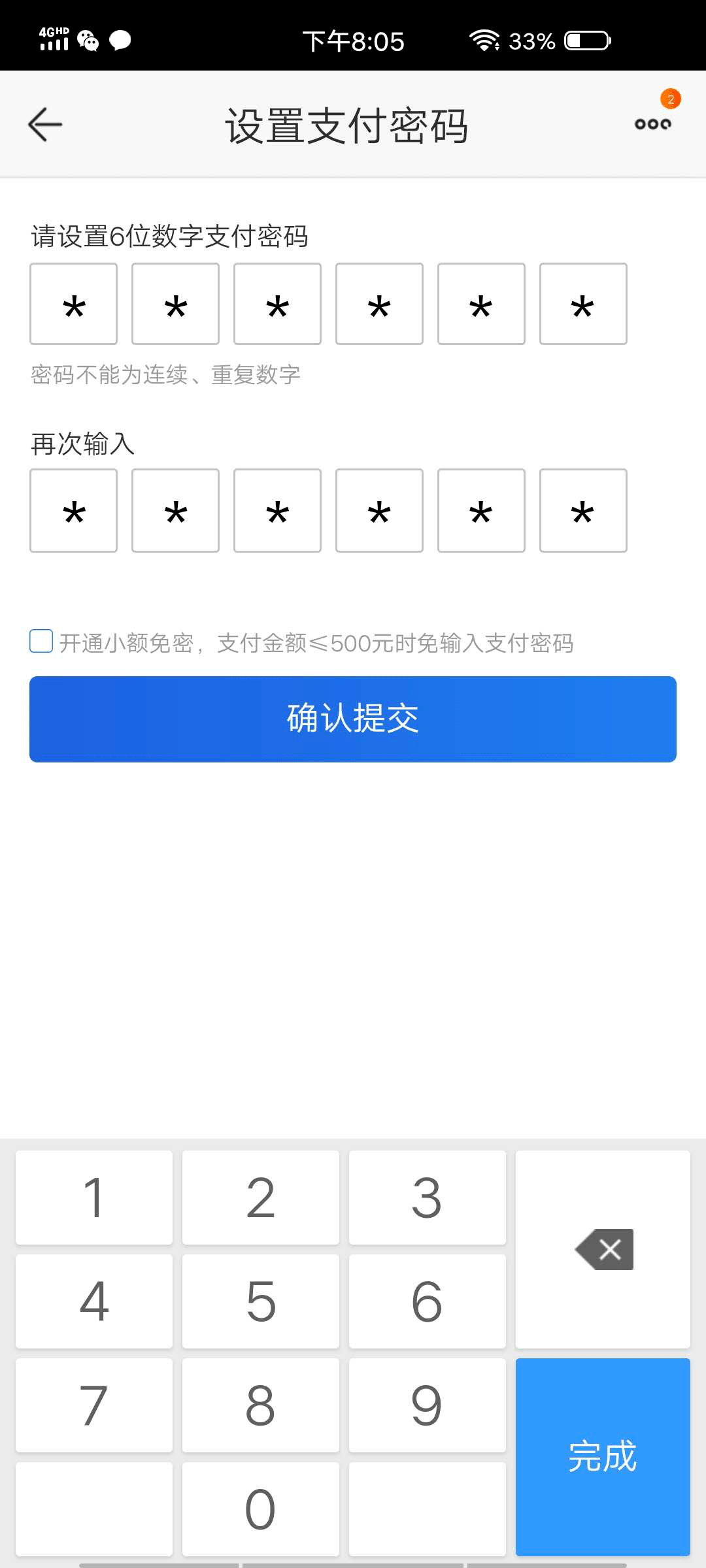The height and width of the screenshot is (1568, 706).
Task: Tap the Wi-Fi indicator in status bar
Action: pyautogui.click(x=484, y=41)
